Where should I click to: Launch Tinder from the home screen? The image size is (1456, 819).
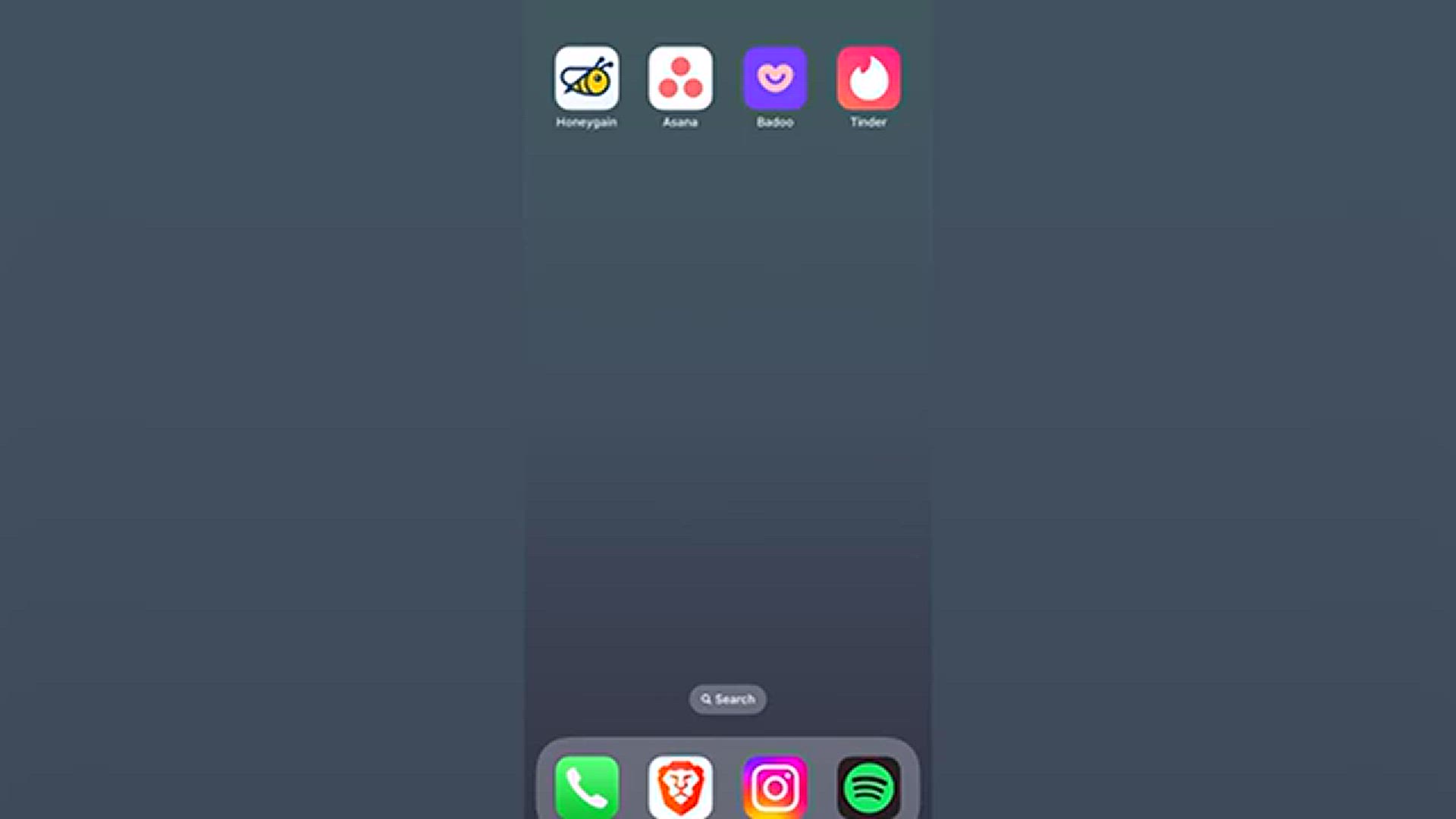868,78
